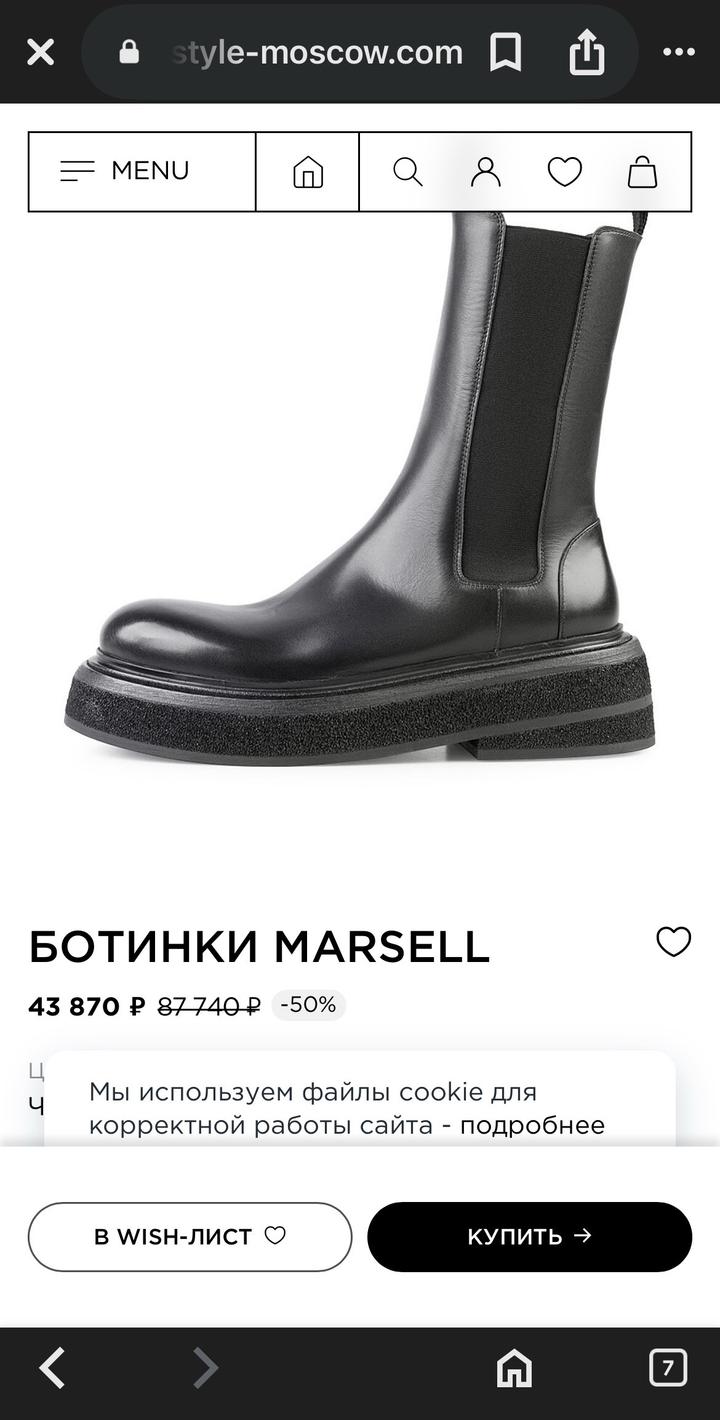Open the browser home page
720x1420 pixels.
pyautogui.click(x=514, y=1367)
